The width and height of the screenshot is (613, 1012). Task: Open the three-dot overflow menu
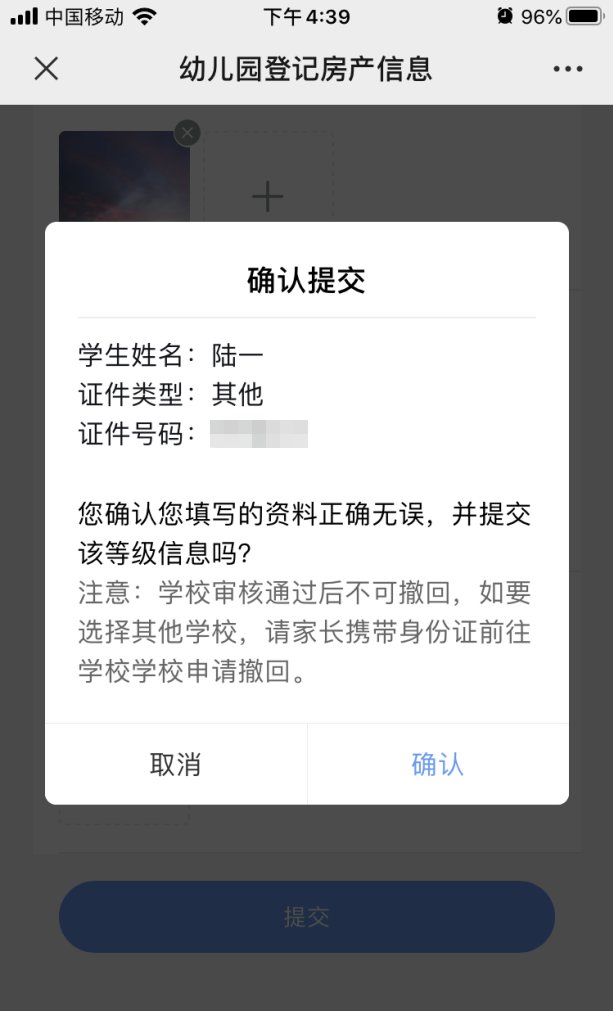tap(567, 69)
